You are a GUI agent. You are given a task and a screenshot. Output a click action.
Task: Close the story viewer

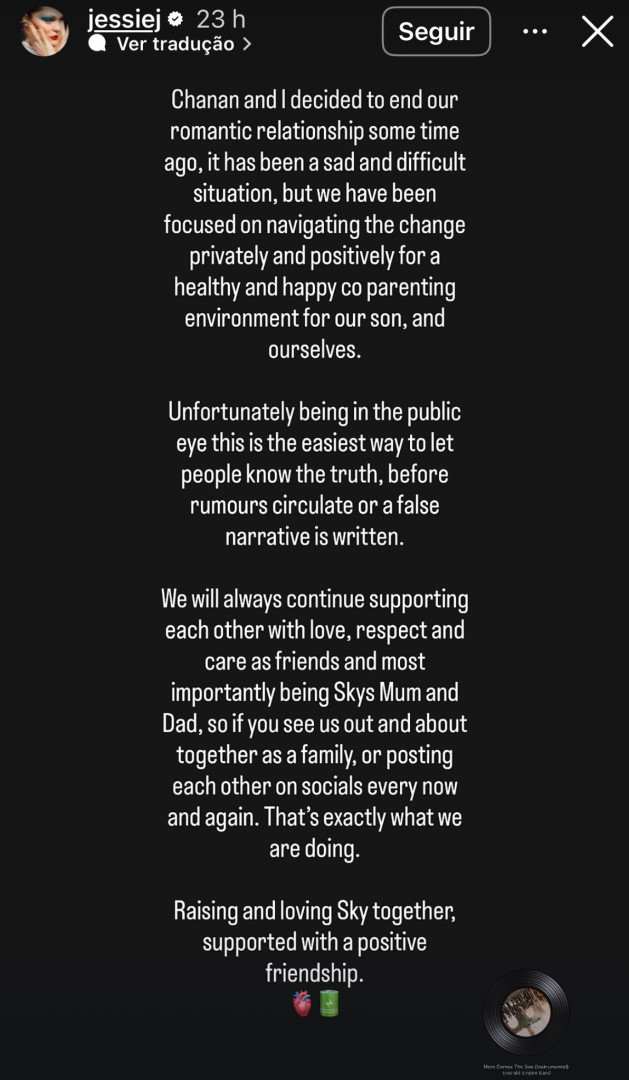coord(597,32)
